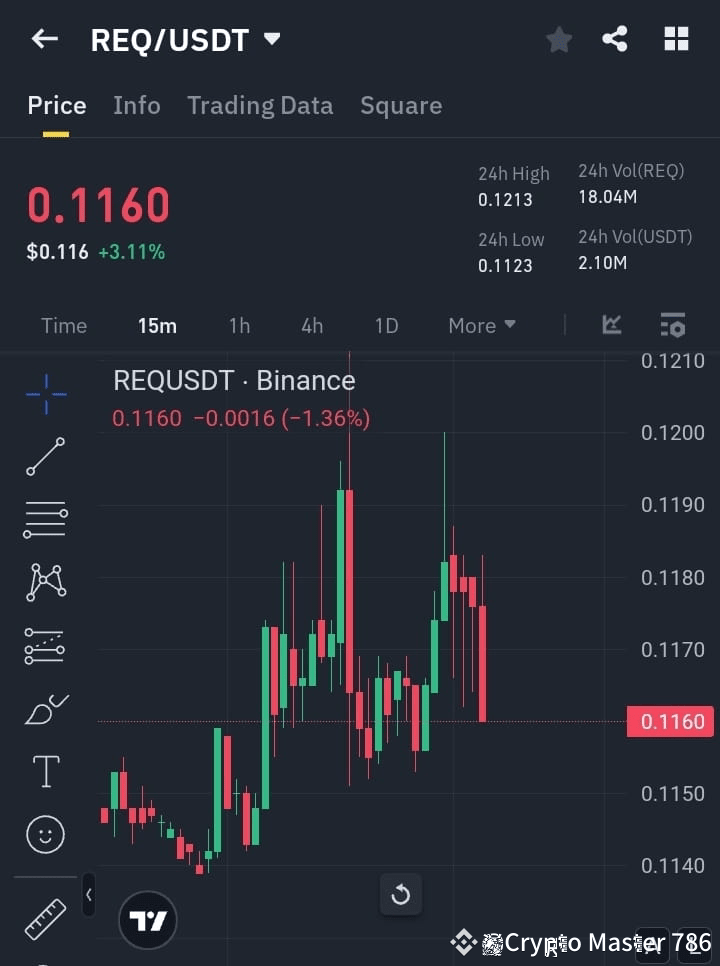Toggle the favorite star for REQ/USDT
The width and height of the screenshot is (720, 966).
tap(558, 39)
